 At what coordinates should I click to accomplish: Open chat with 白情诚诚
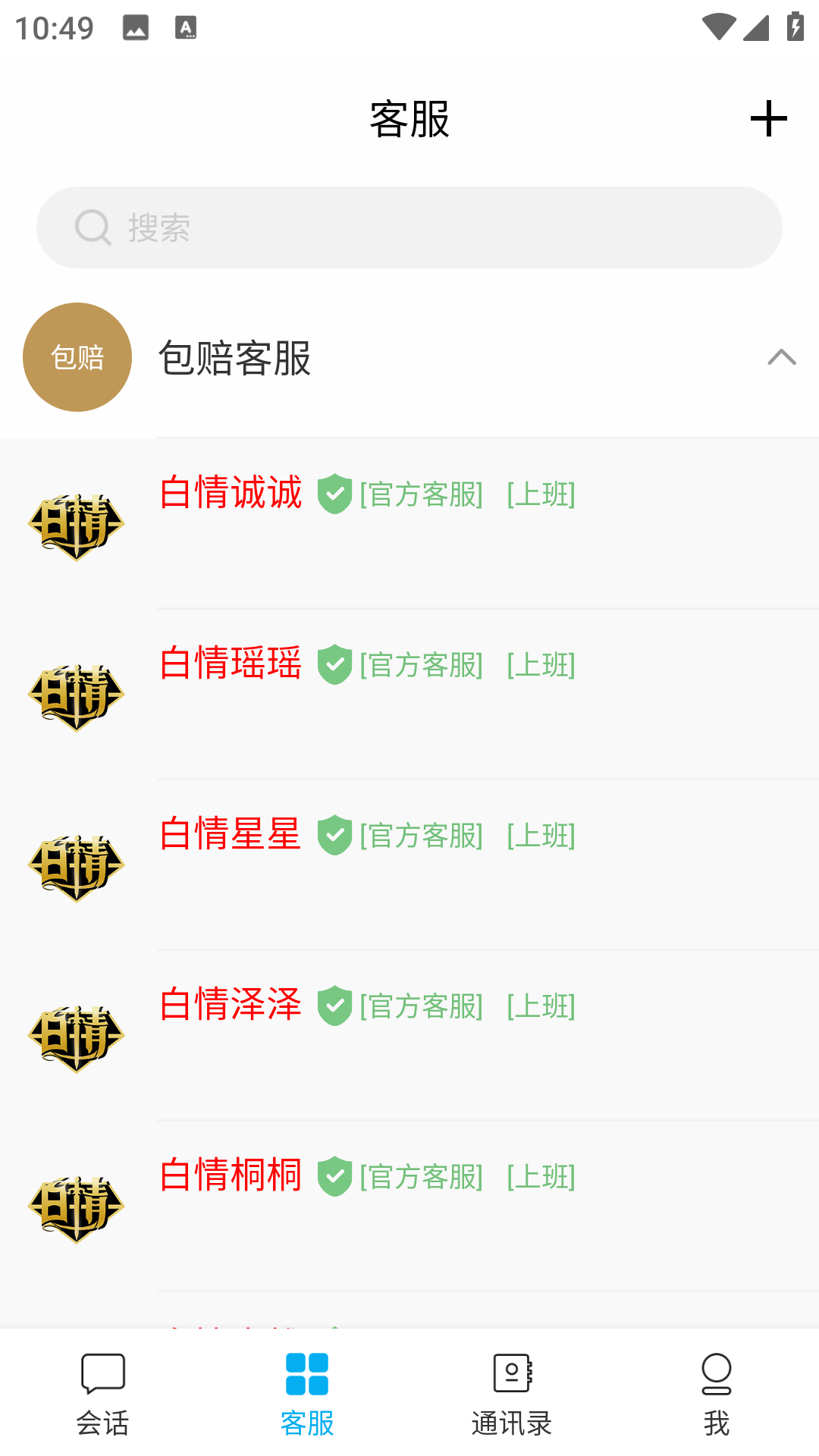point(409,524)
